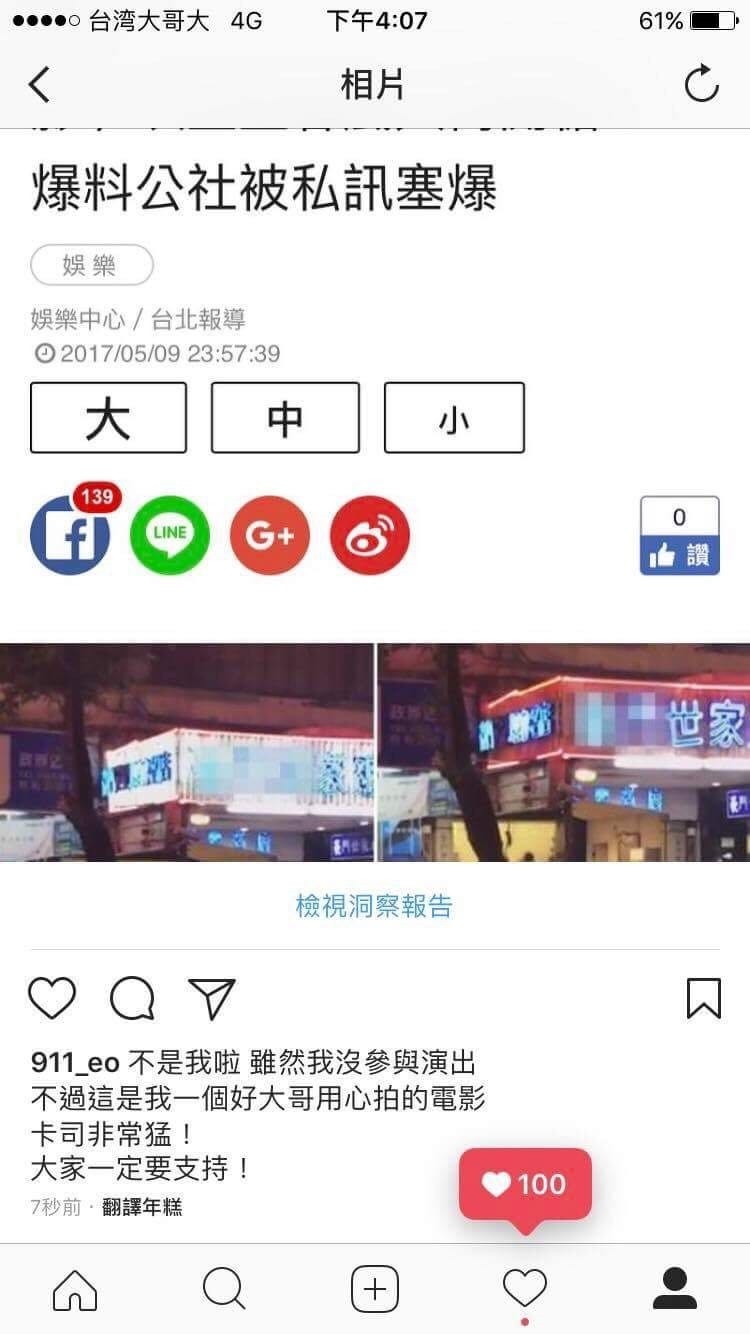The width and height of the screenshot is (750, 1334).
Task: Create a new post with the plus icon
Action: 375,1289
